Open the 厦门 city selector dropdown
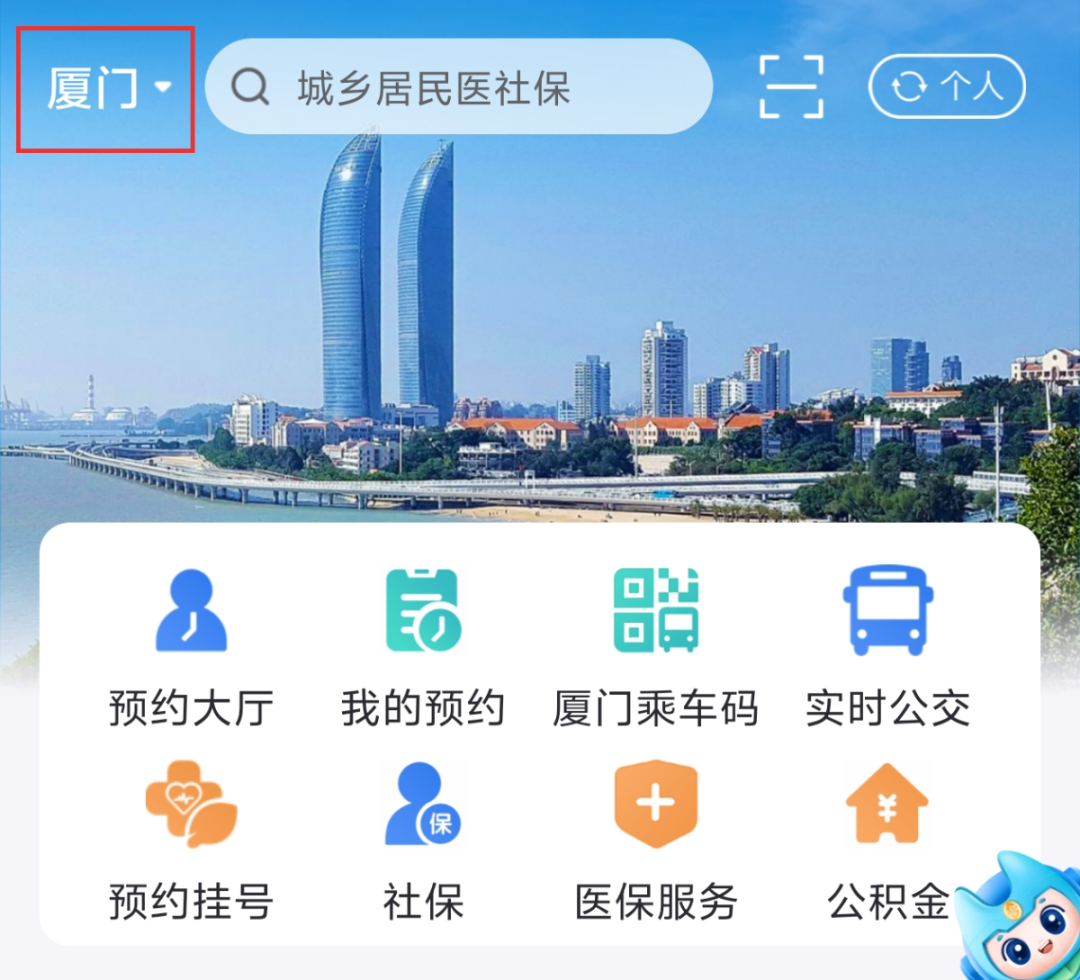Image resolution: width=1080 pixels, height=980 pixels. click(x=106, y=90)
